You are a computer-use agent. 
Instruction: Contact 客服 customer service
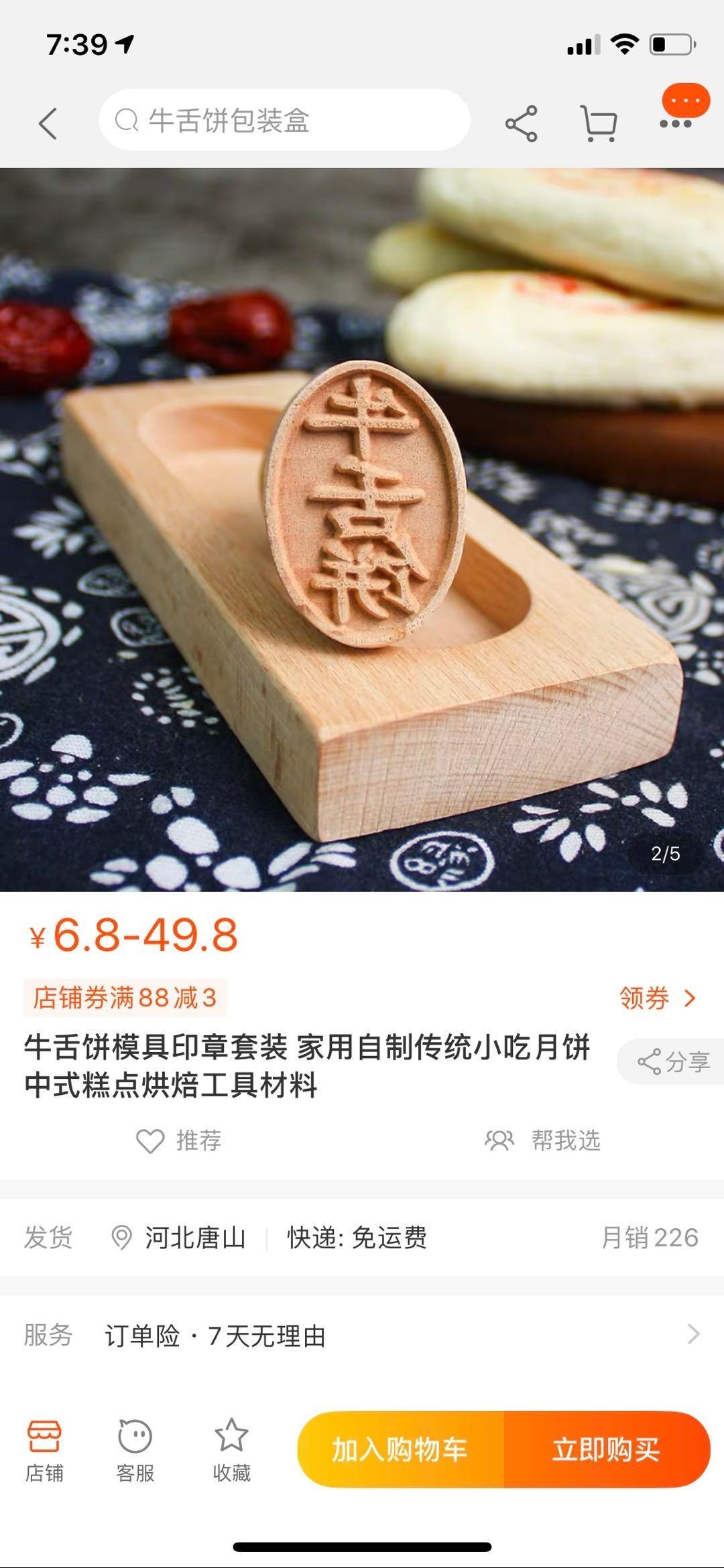point(135,1450)
